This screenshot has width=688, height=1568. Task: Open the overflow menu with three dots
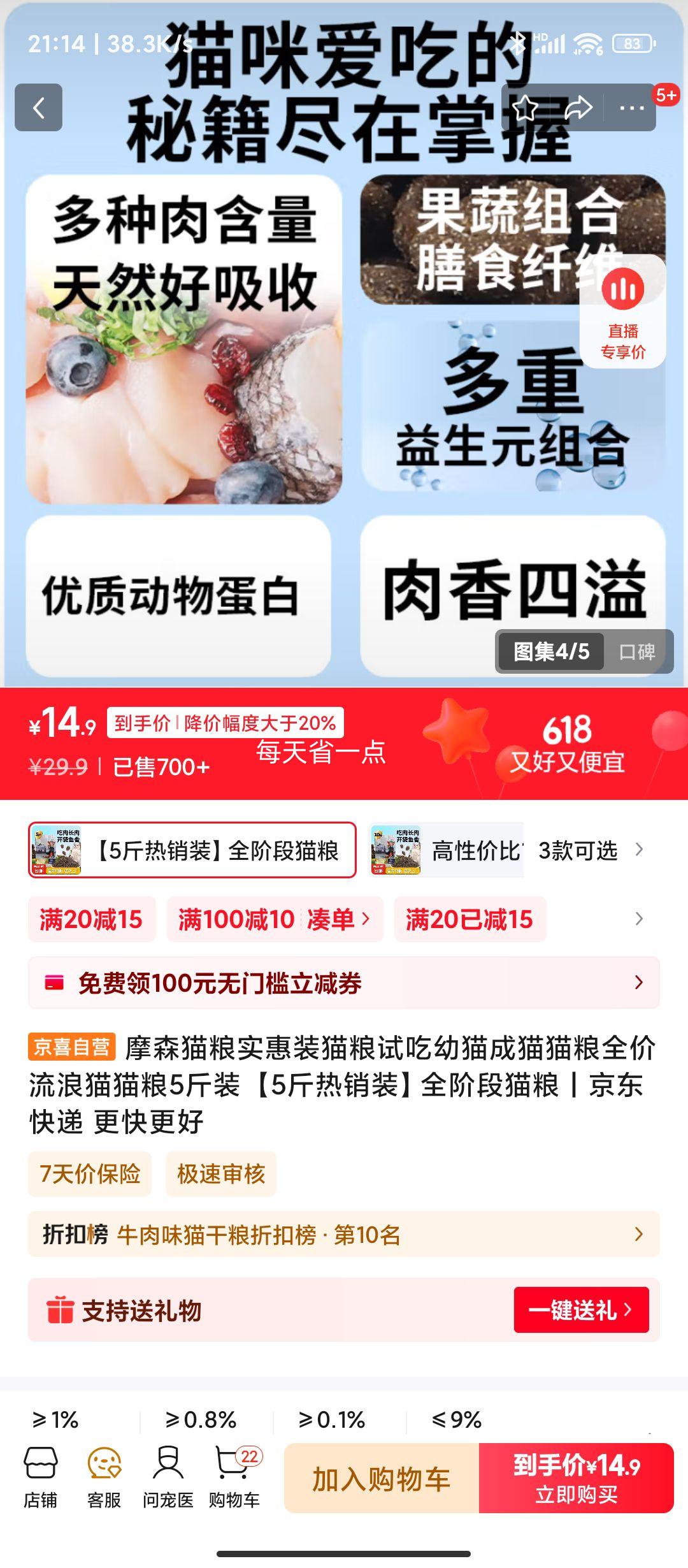pyautogui.click(x=631, y=108)
